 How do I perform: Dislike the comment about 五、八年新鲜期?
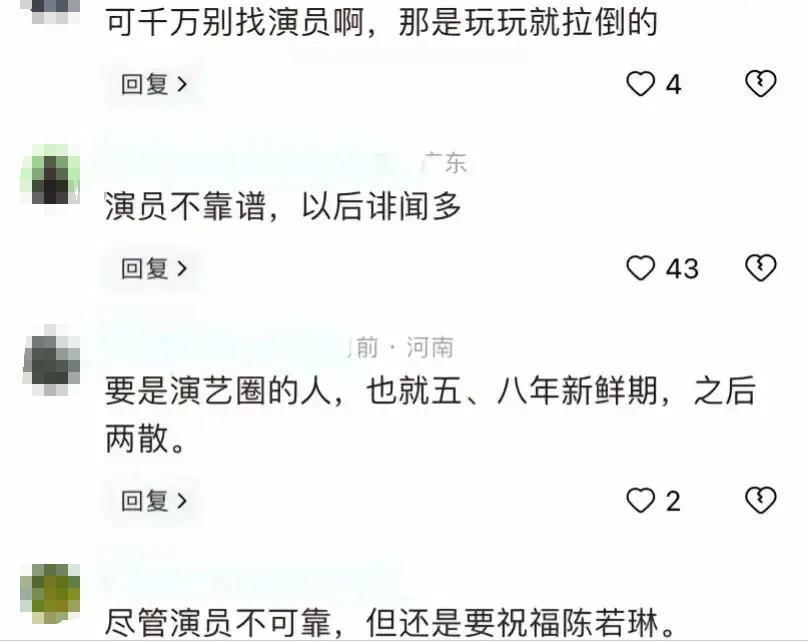(761, 500)
